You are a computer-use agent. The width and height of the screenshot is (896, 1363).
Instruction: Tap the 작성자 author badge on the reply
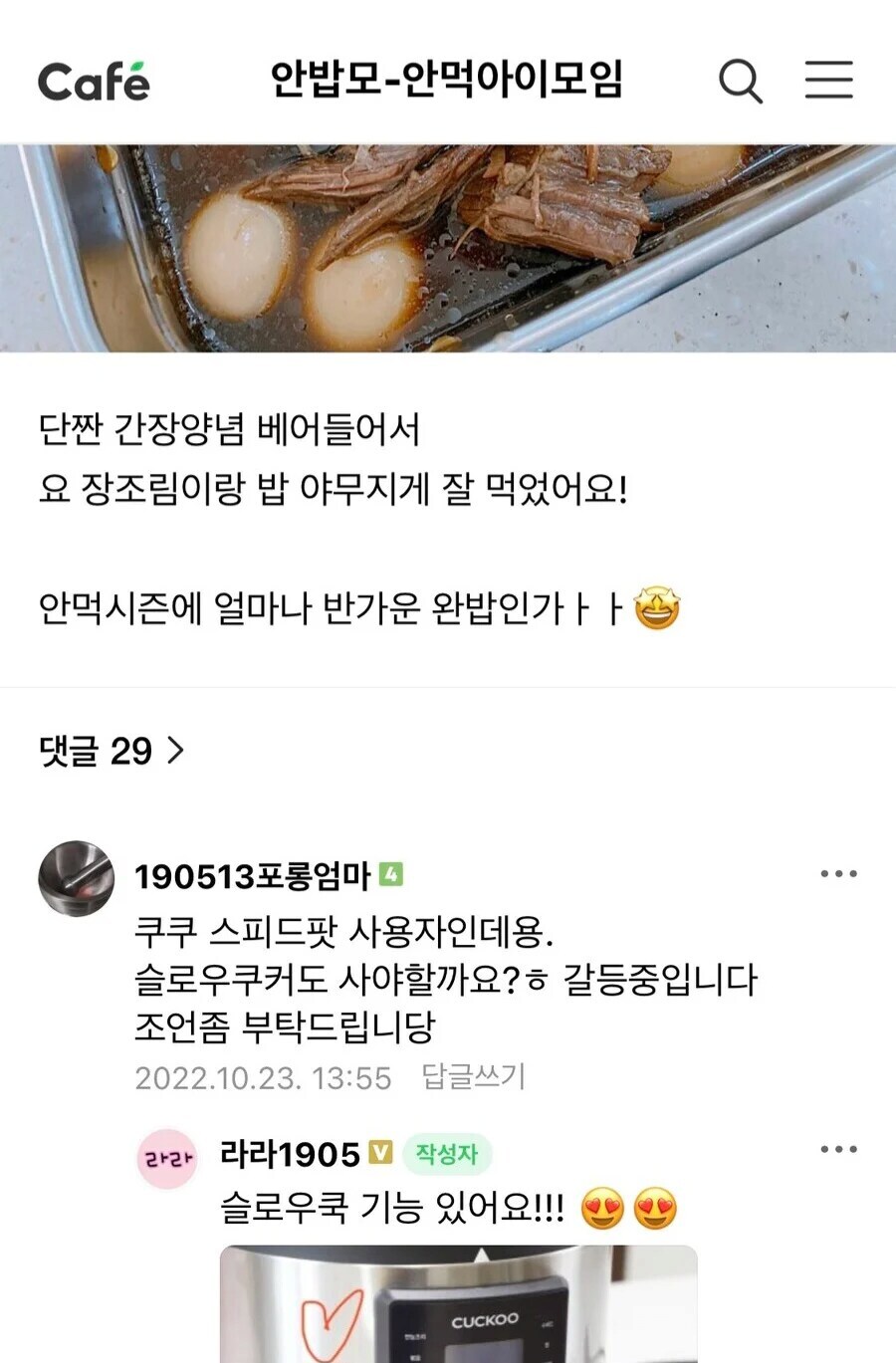coord(446,1153)
